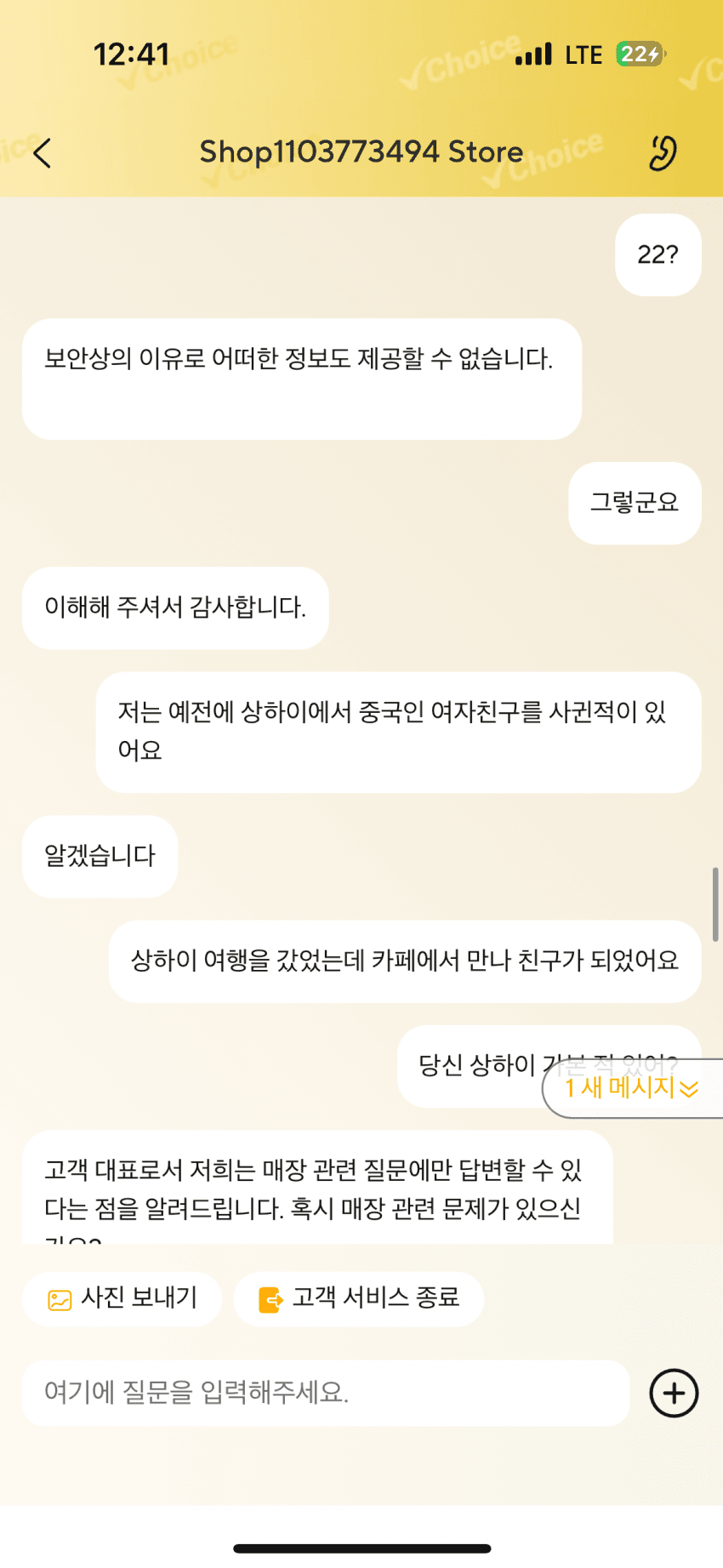Open the ear-shaped icon in the header
Image resolution: width=723 pixels, height=1568 pixels.
point(663,153)
